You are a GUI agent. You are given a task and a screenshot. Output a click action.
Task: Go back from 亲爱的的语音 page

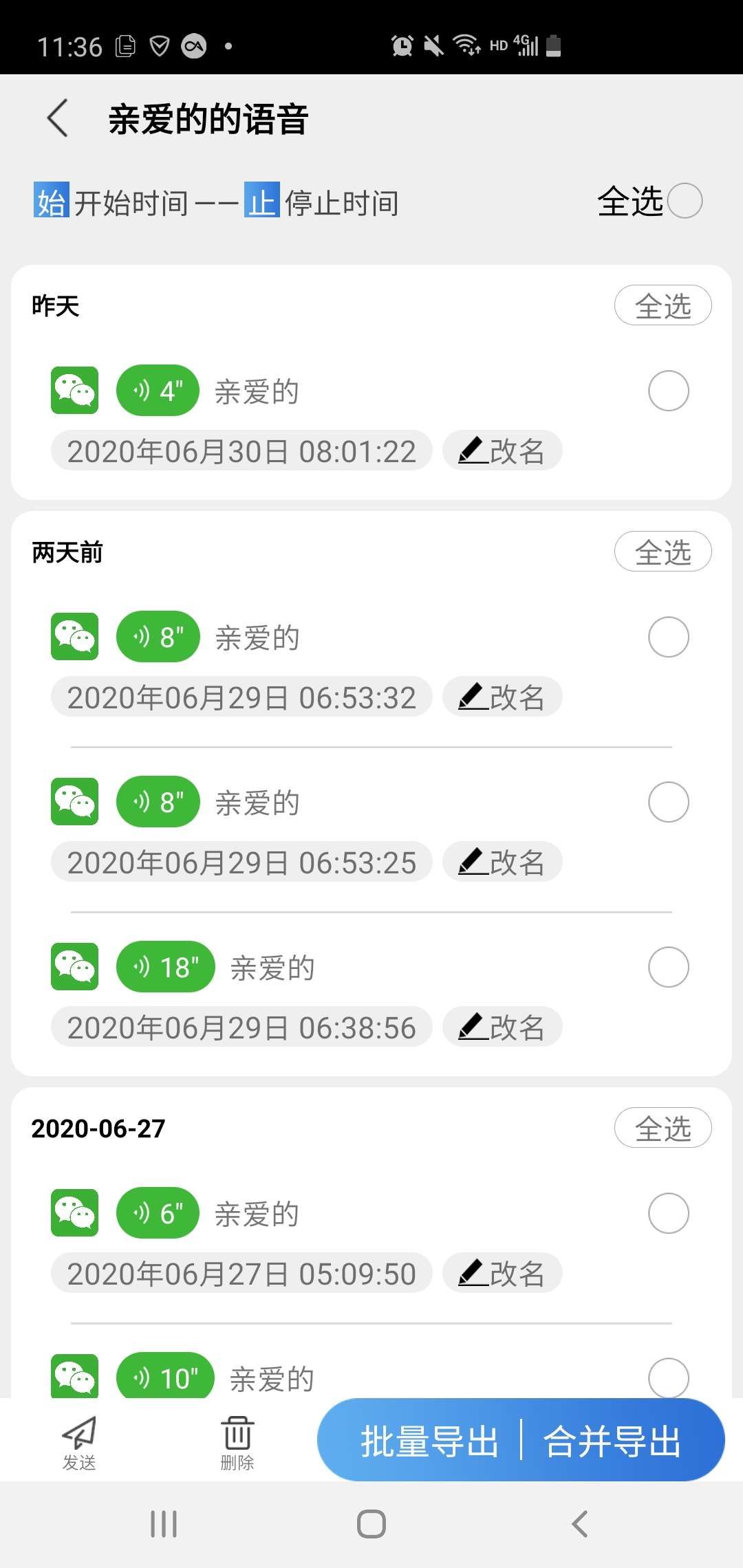[x=58, y=118]
